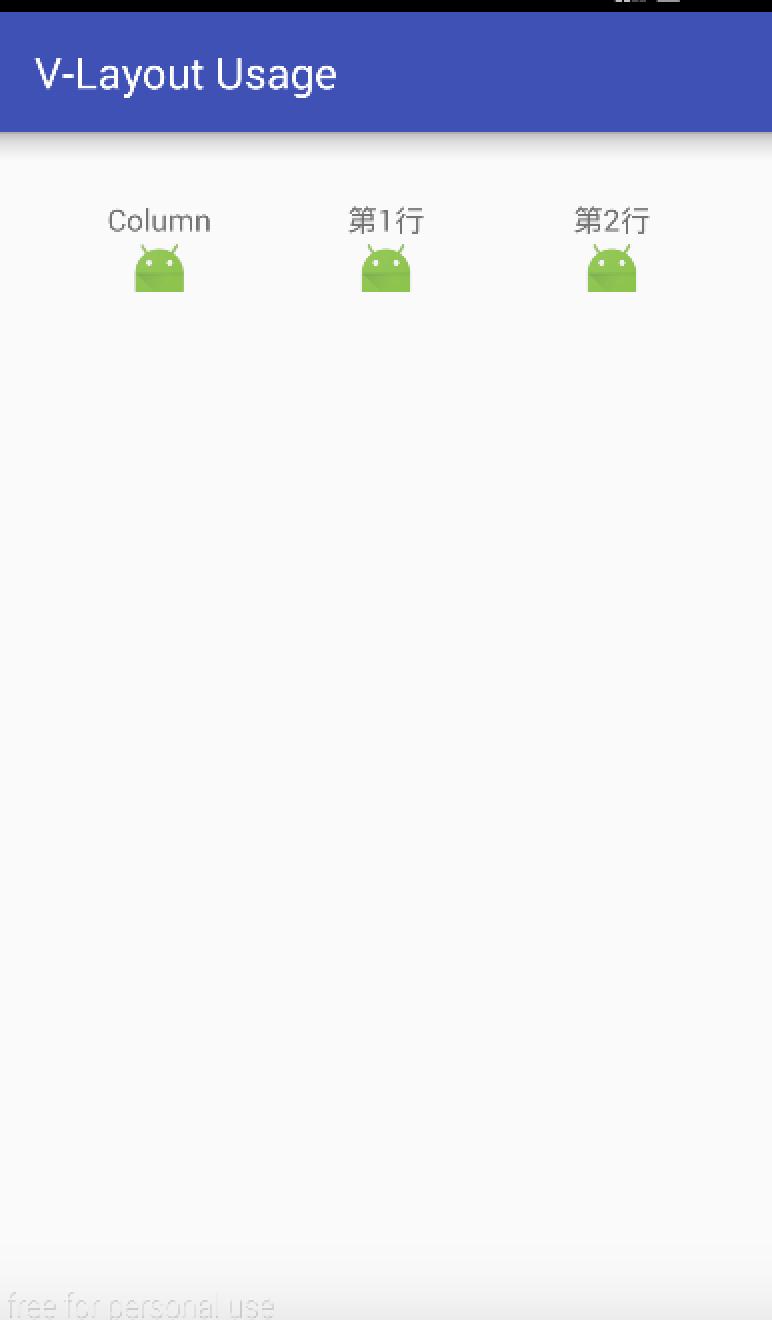Image resolution: width=772 pixels, height=1320 pixels.
Task: Open the free for personal use link
Action: (138, 1305)
